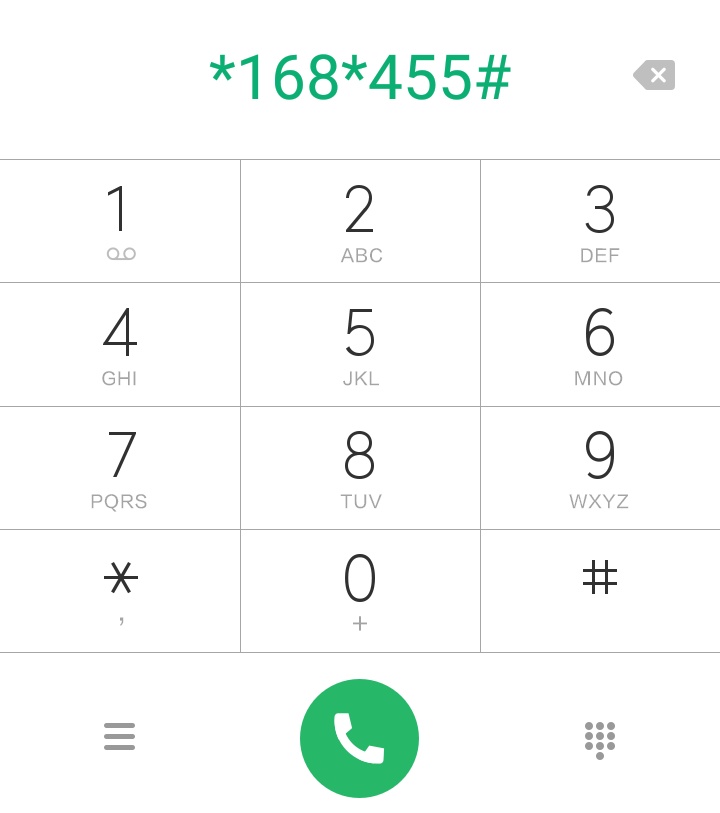Tap the dialpad icon at bottom right

(599, 737)
